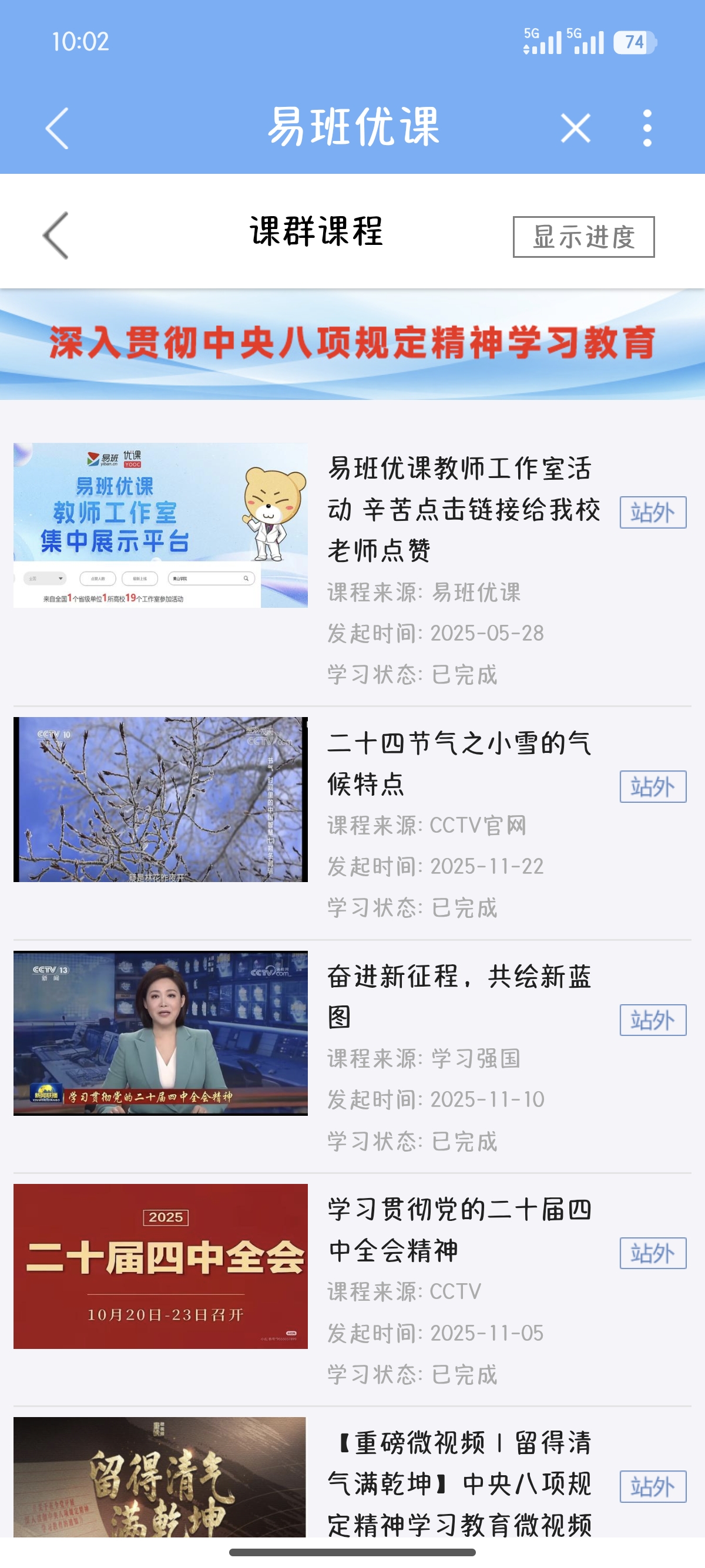Image resolution: width=705 pixels, height=1568 pixels.
Task: Tap 站外 tag beside 留得清气满乾坤
Action: pos(653,1486)
